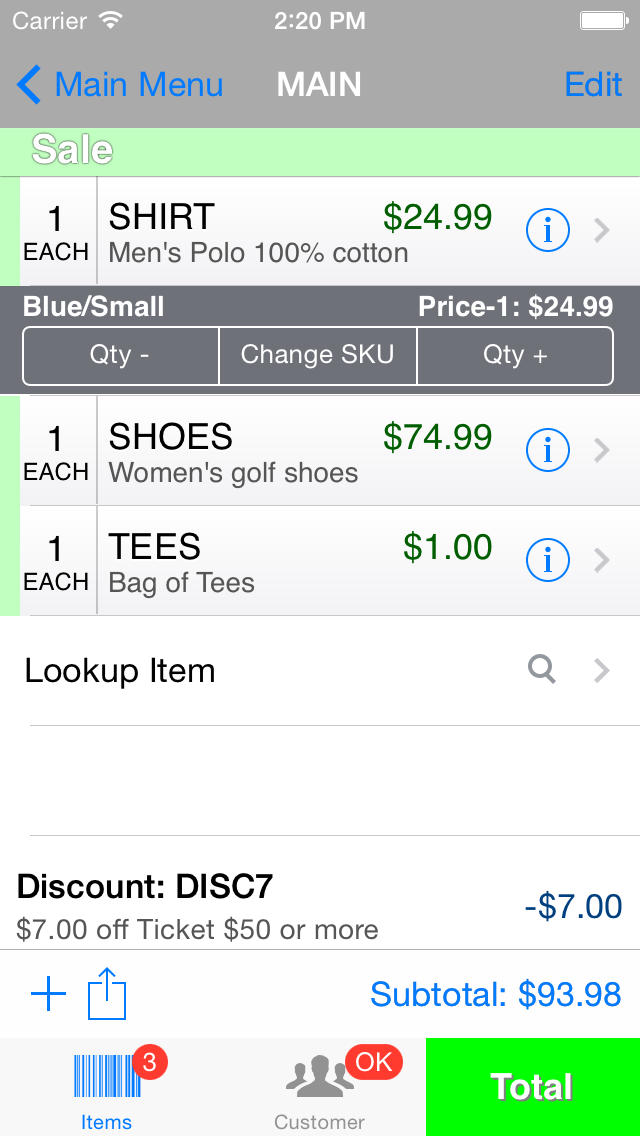Switch to the Customer tab

coord(320,1087)
